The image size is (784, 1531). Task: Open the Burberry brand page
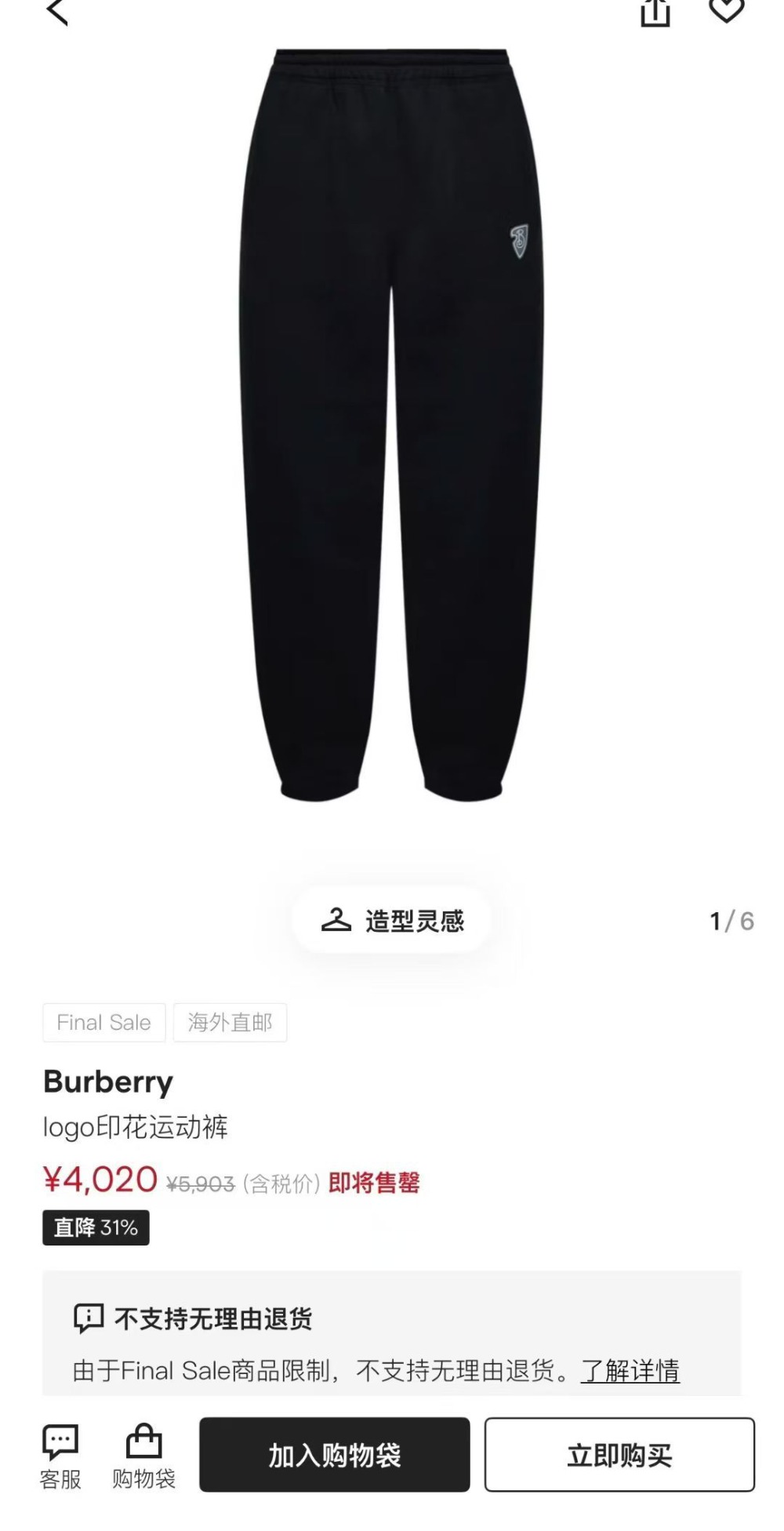pos(108,1082)
